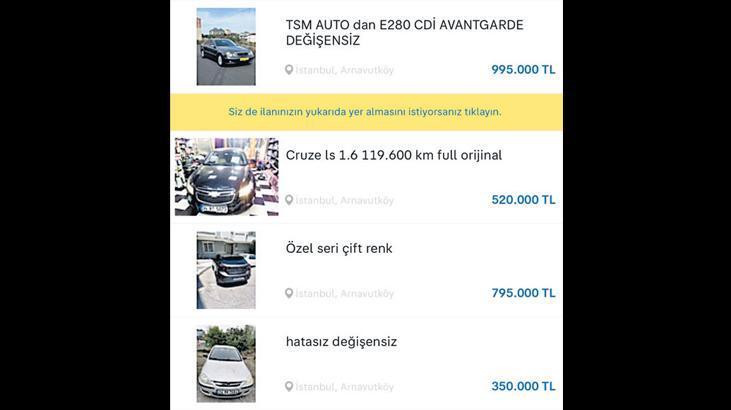This screenshot has height=410, width=731.
Task: Open the Cruze ls 1.6 listing
Action: point(393,156)
